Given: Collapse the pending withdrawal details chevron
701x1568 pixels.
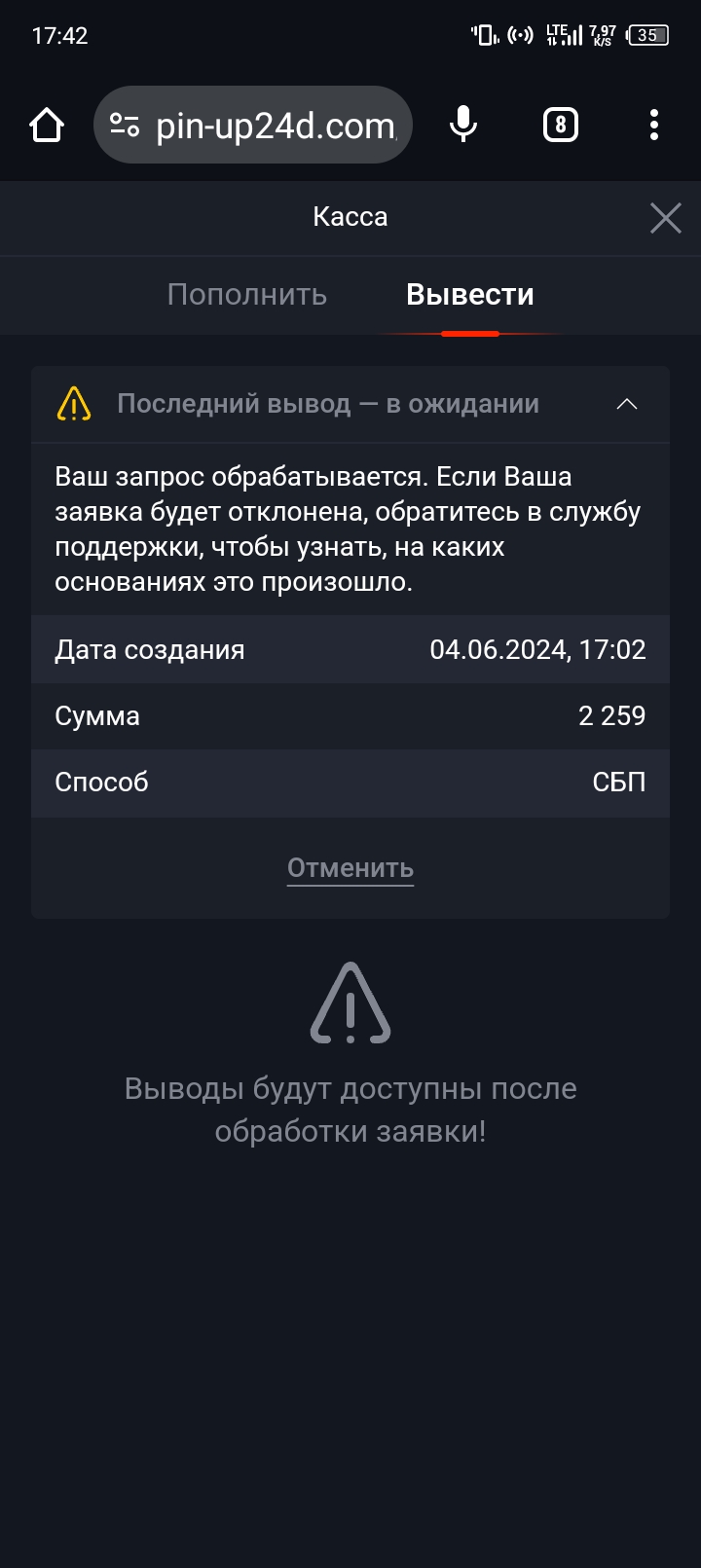Looking at the screenshot, I should 628,403.
